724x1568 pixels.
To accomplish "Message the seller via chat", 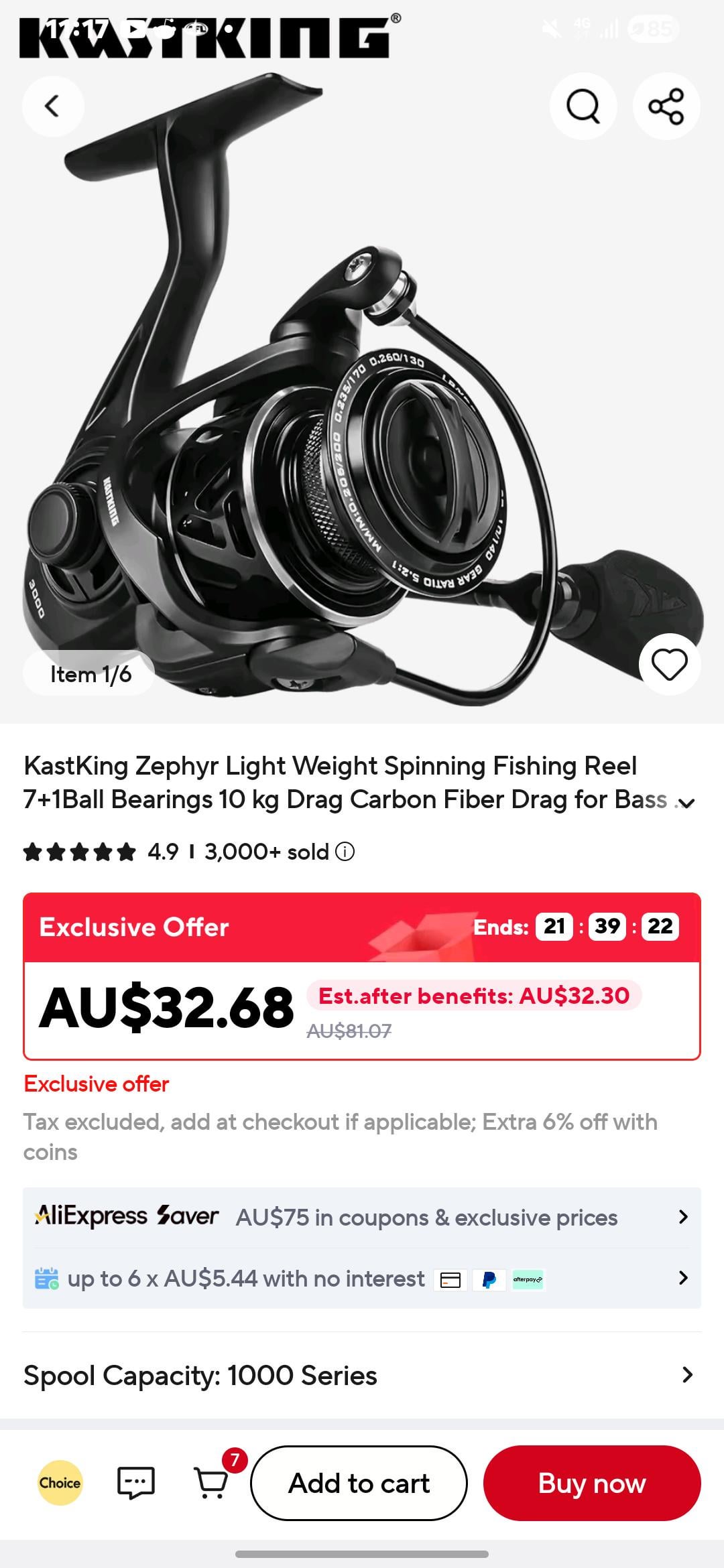I will pyautogui.click(x=136, y=1483).
